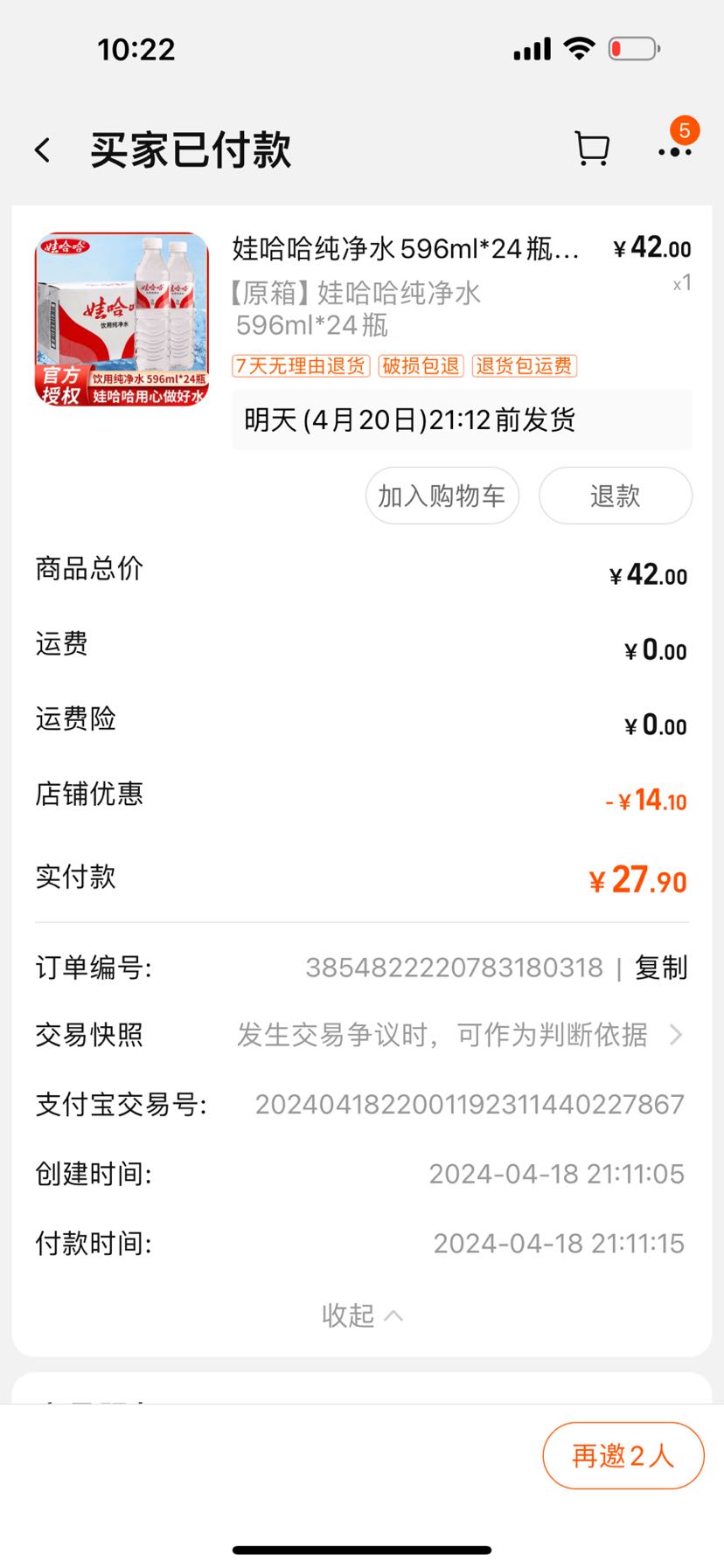
Task: Expand the 交易快照 transaction snapshot row
Action: click(x=362, y=1035)
